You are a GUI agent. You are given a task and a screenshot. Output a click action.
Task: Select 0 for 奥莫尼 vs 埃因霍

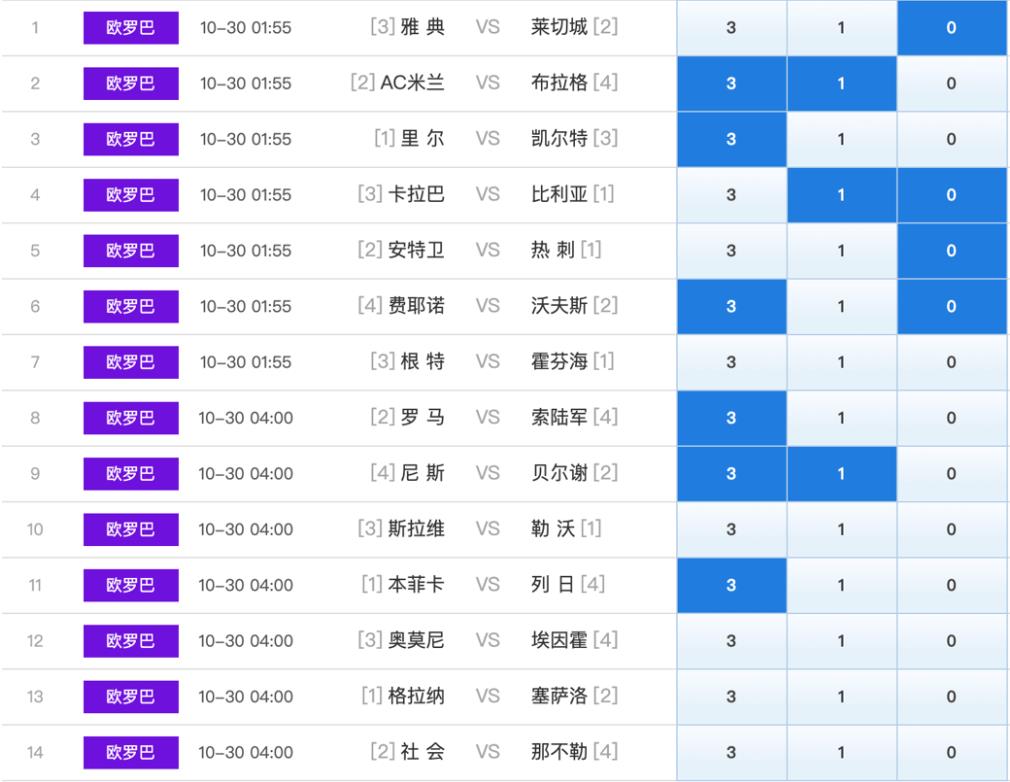point(951,641)
